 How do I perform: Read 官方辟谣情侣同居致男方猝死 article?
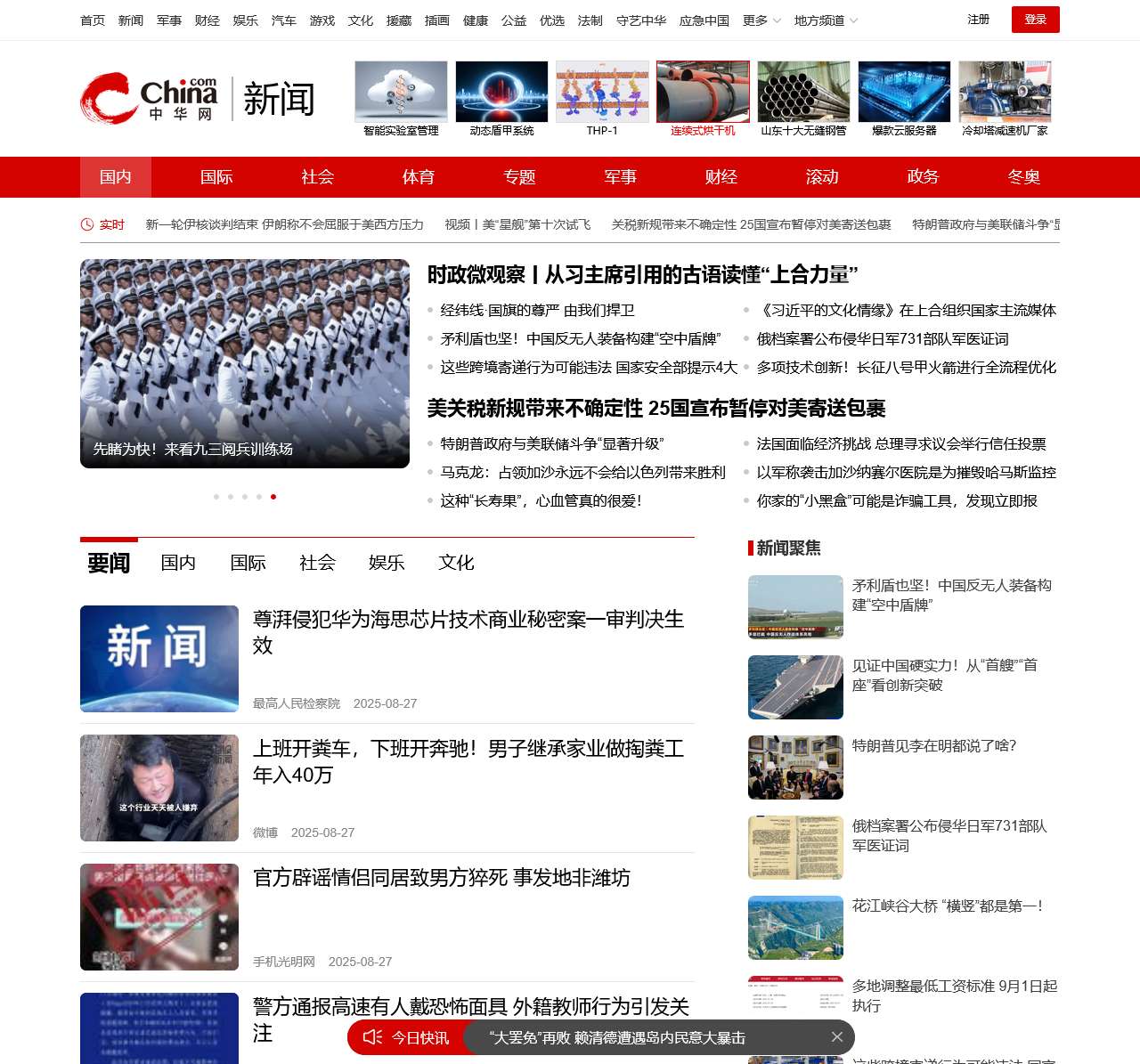point(442,878)
